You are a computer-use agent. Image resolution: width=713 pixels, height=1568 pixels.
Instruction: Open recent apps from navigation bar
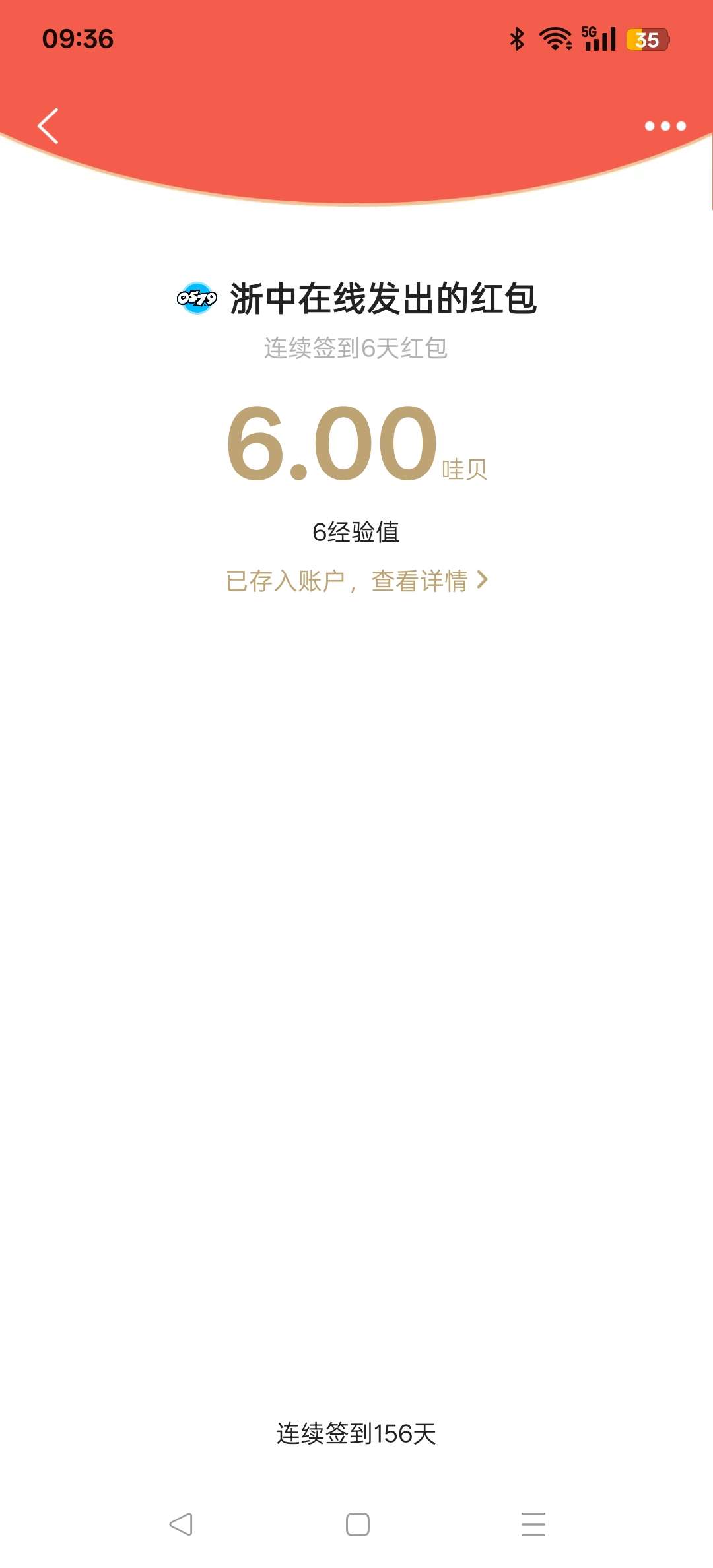point(533,1524)
